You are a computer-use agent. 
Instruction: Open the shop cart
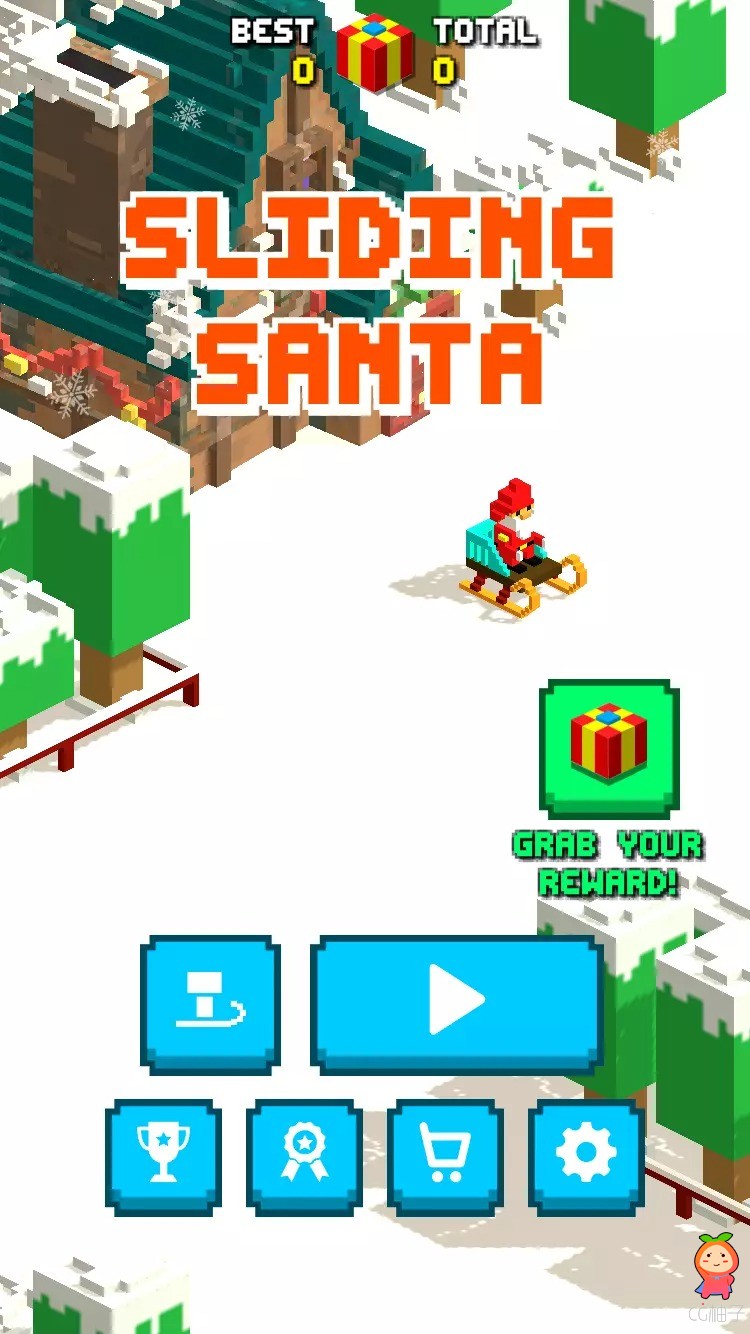coord(445,1153)
